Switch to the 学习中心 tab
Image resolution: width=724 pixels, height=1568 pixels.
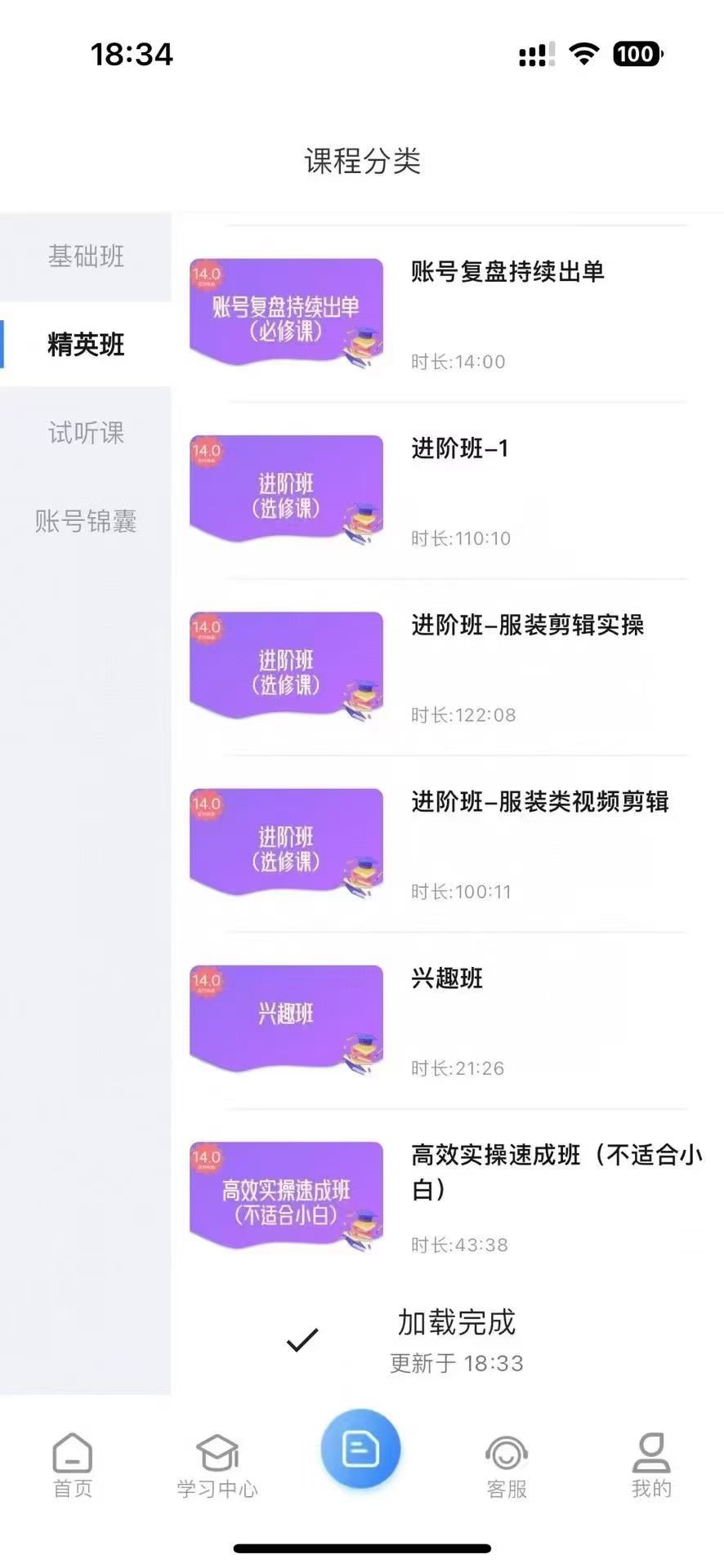pos(217,1466)
